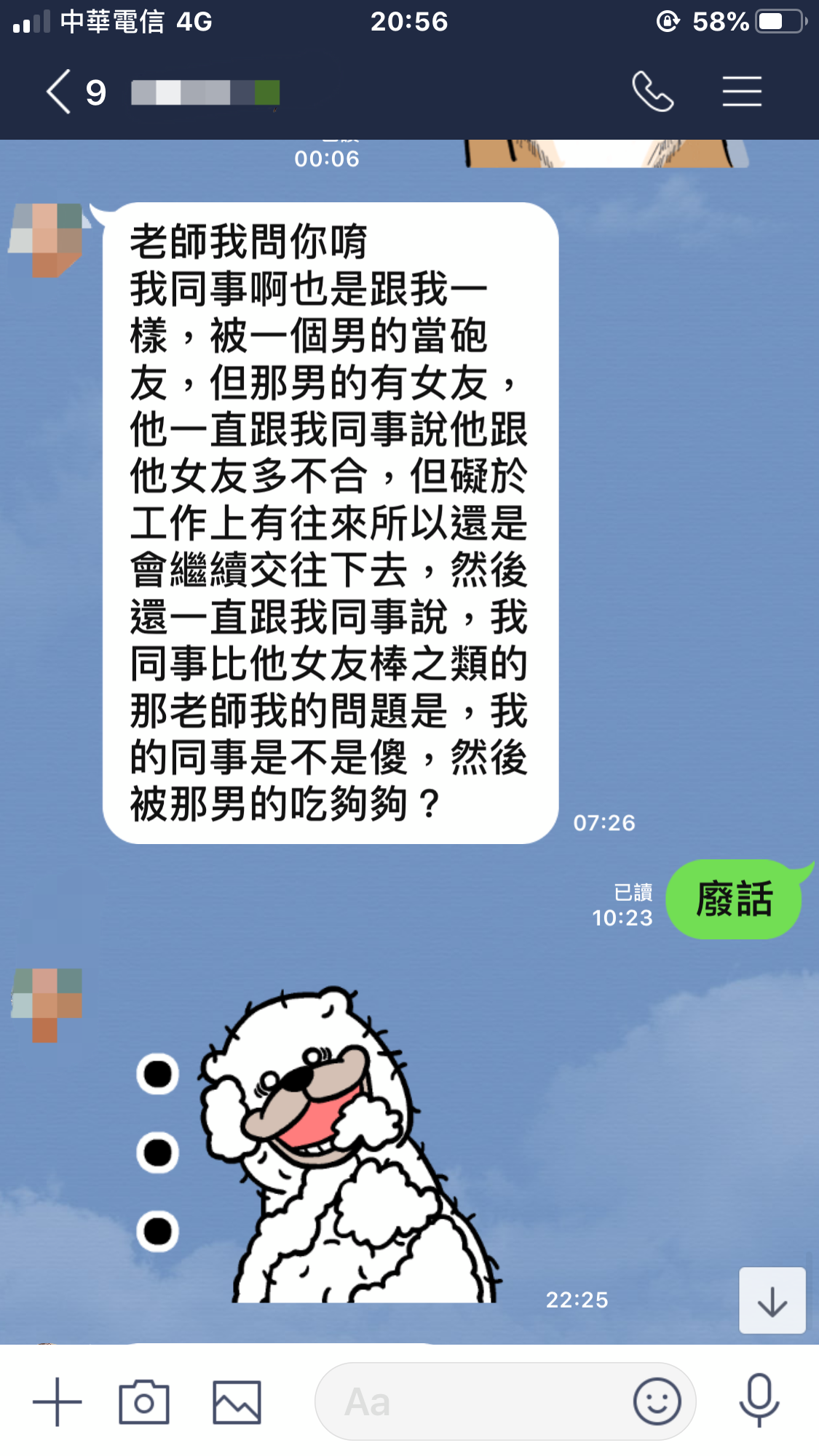Open the emoji and sticker picker
Screen dimensions: 819x1456
pos(657,1401)
